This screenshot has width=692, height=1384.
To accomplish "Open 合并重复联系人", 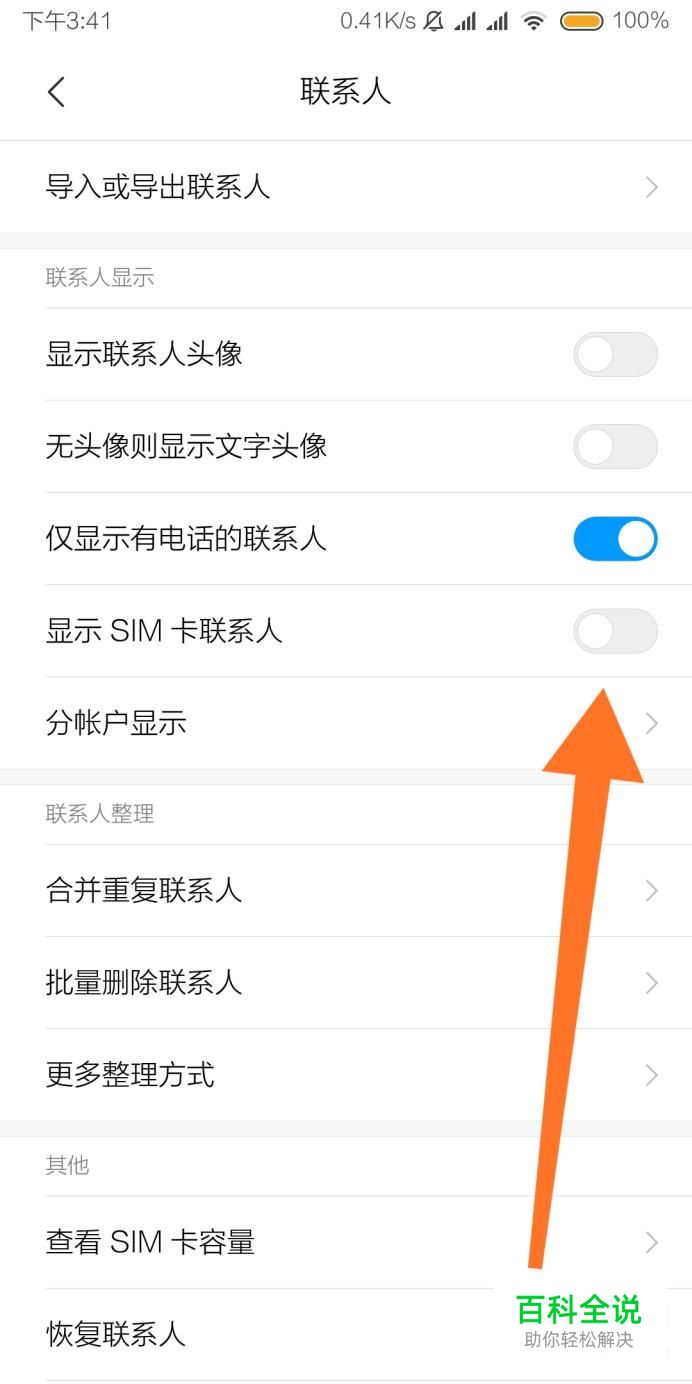I will pos(345,890).
